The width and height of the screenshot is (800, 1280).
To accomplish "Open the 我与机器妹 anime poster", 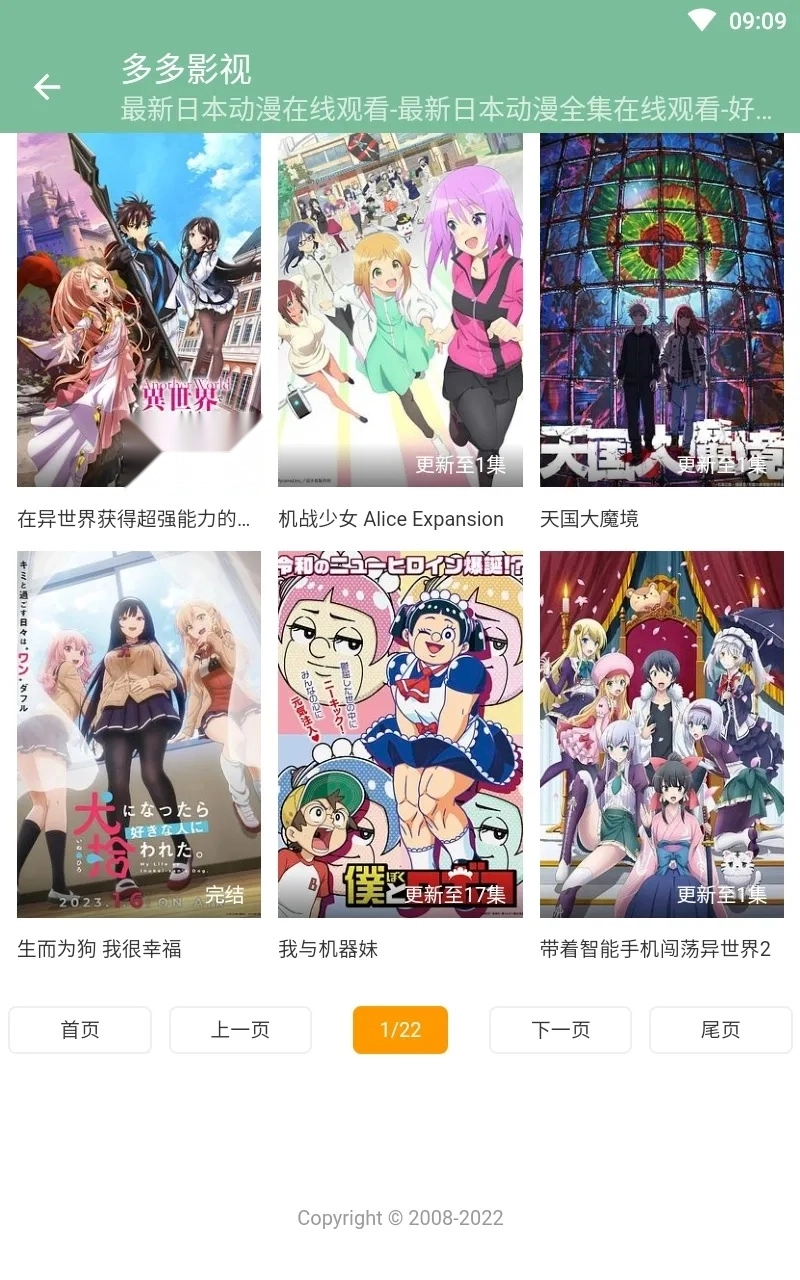I will [x=400, y=733].
